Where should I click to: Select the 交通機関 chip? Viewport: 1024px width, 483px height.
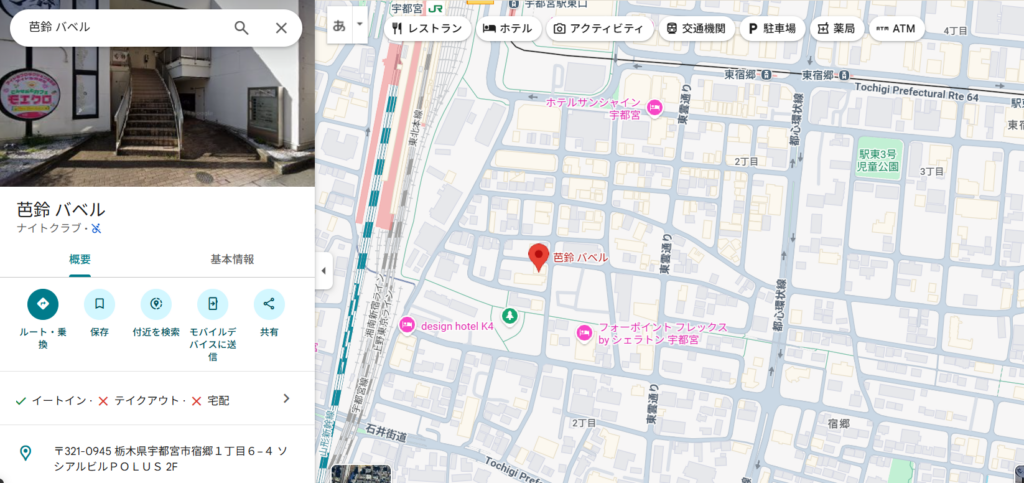(695, 28)
